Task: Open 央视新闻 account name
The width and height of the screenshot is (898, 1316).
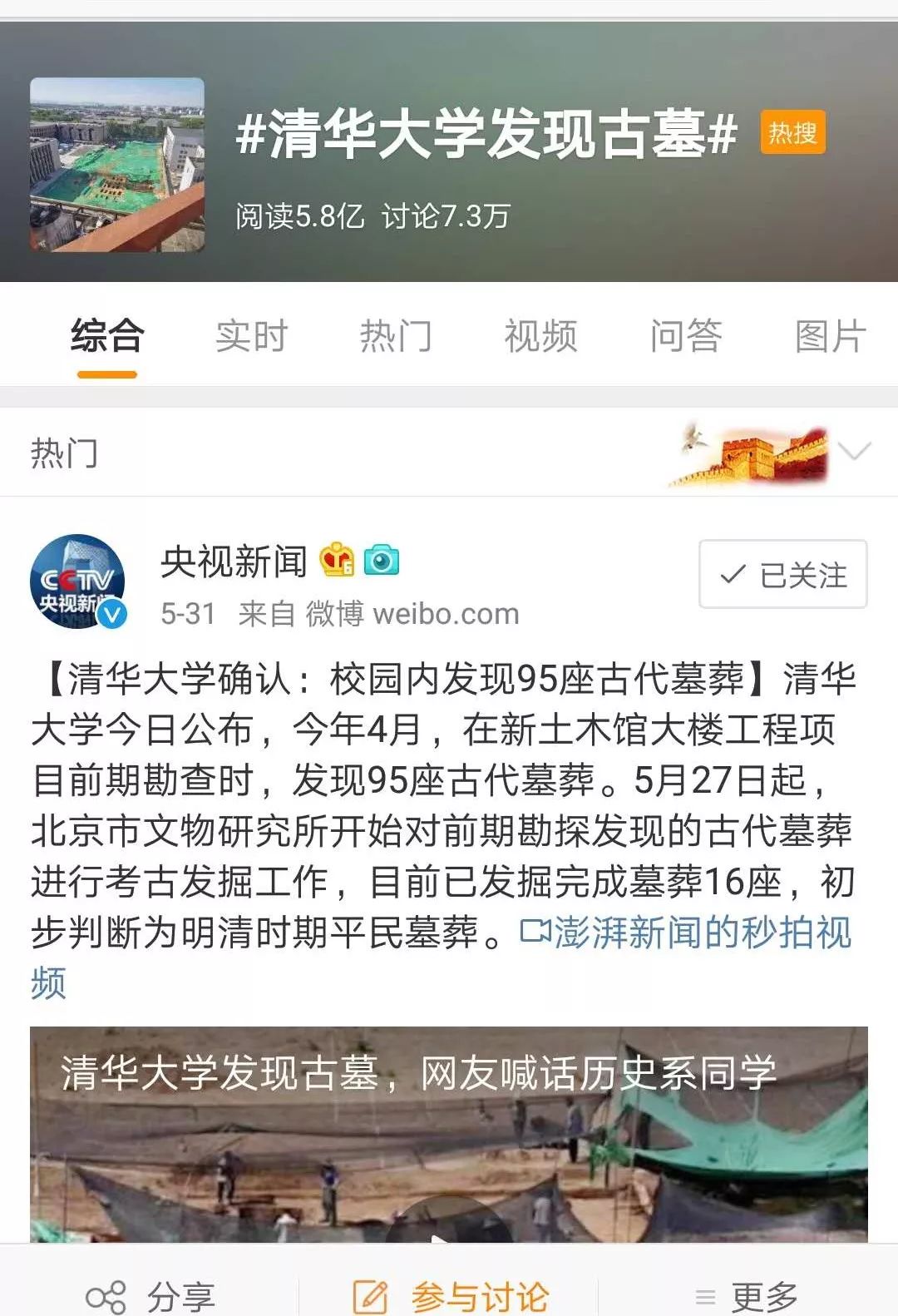Action: coord(234,562)
